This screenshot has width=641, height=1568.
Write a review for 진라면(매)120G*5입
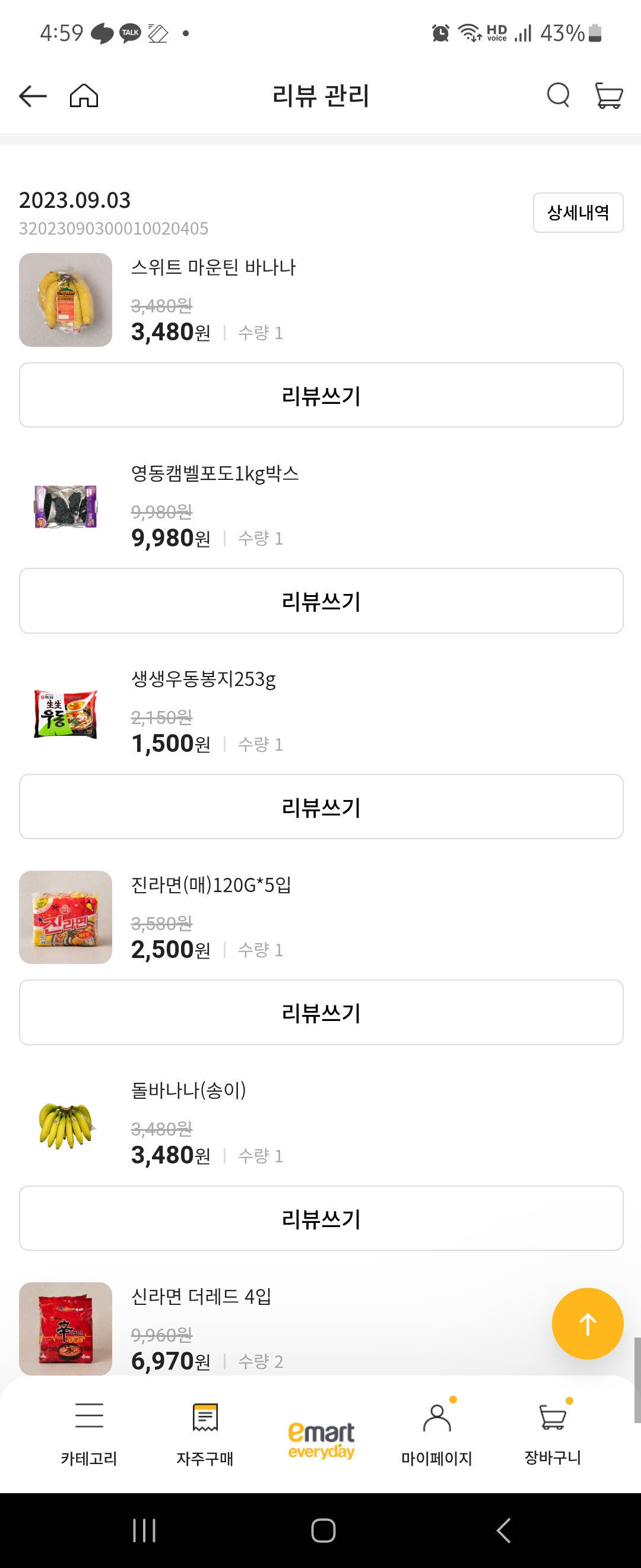click(x=321, y=1012)
